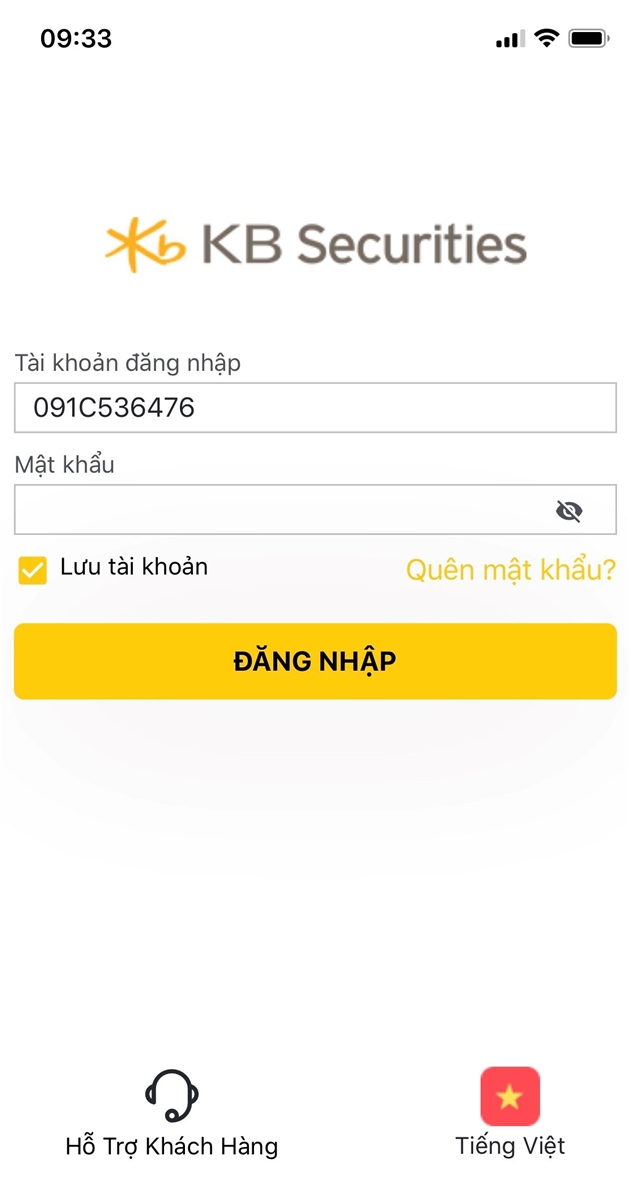Change language via Tiếng Việt flag
This screenshot has height=1200, width=631.
point(510,1097)
